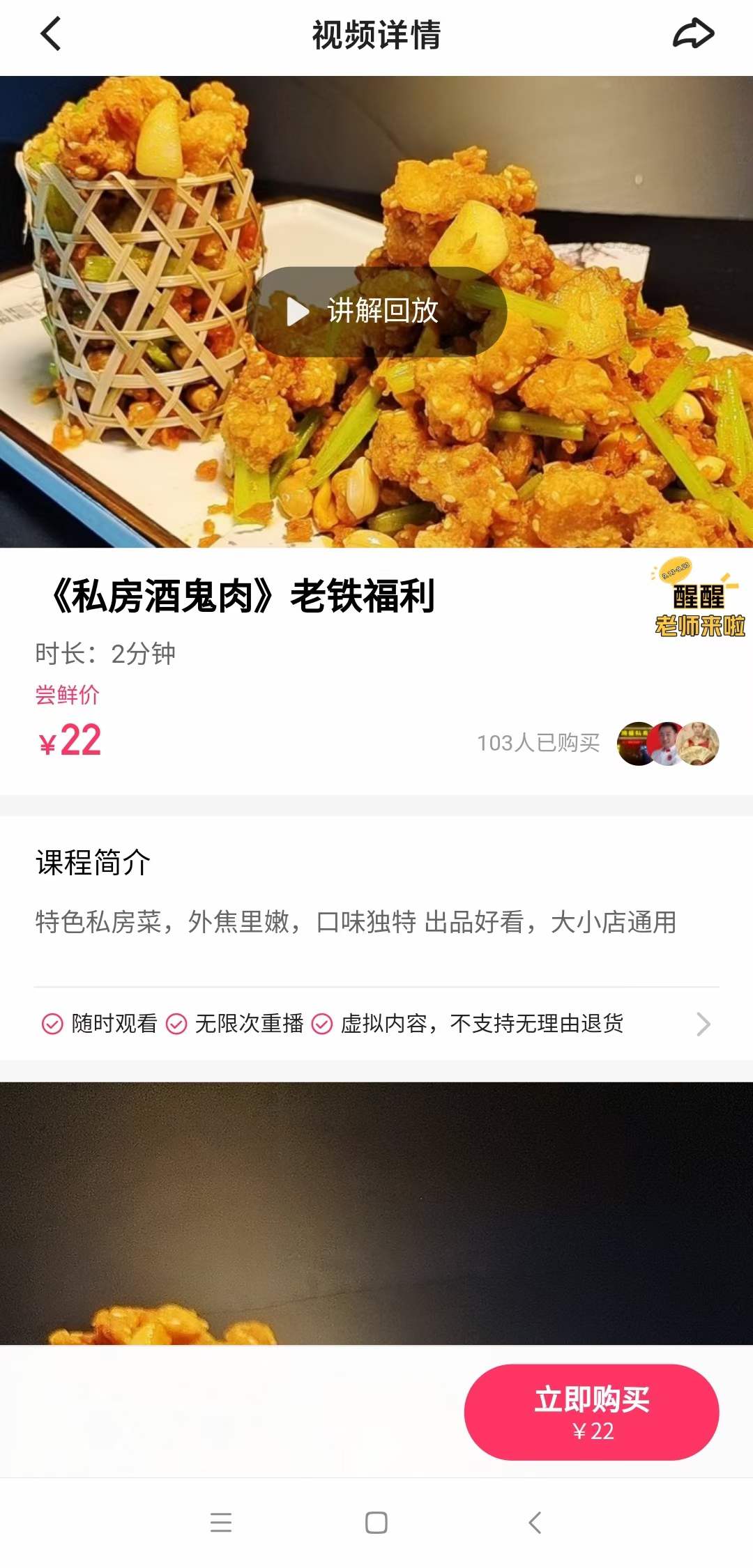Tap the back arrow to leave video details

50,33
